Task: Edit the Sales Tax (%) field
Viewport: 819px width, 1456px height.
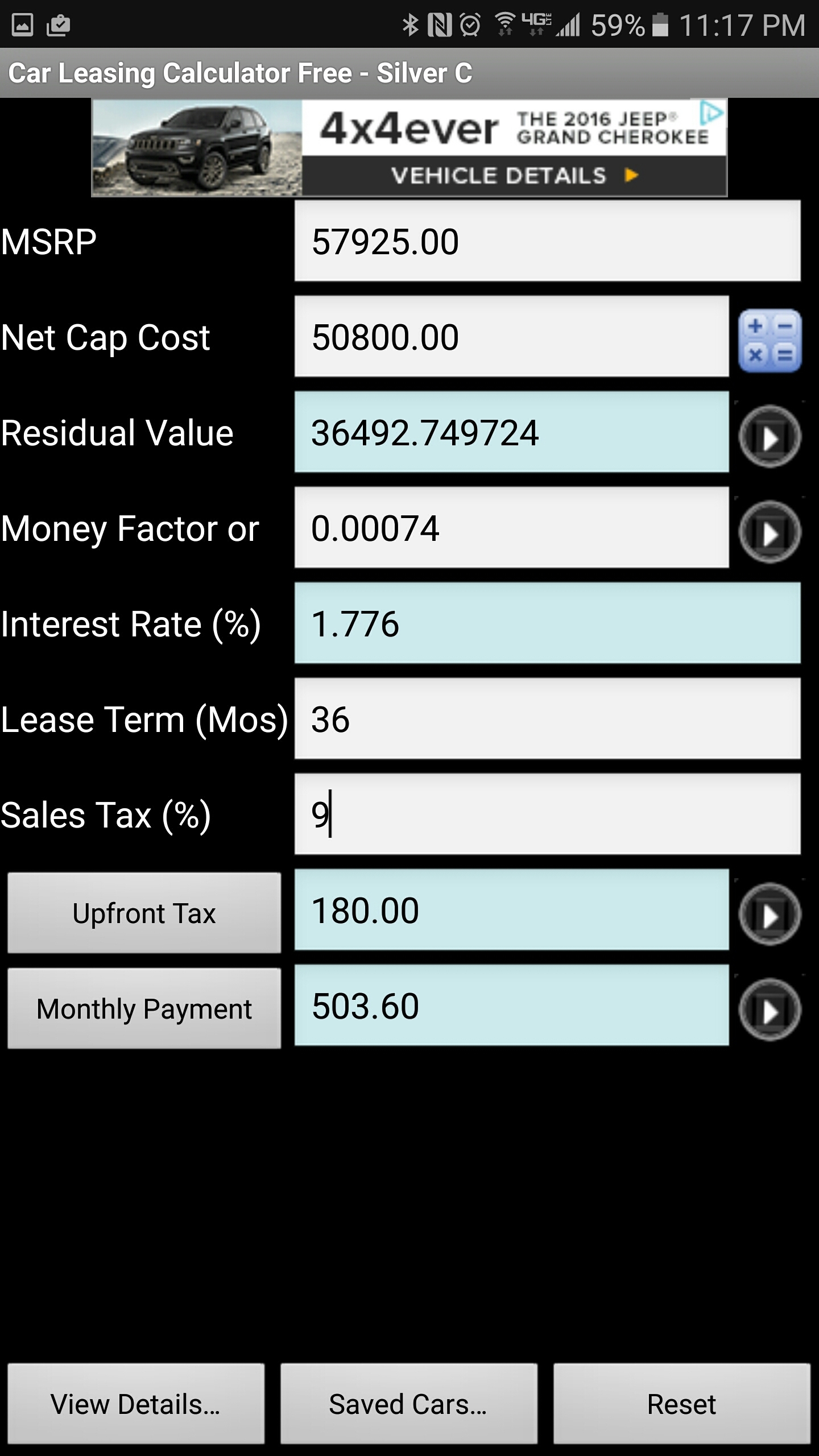Action: point(547,814)
